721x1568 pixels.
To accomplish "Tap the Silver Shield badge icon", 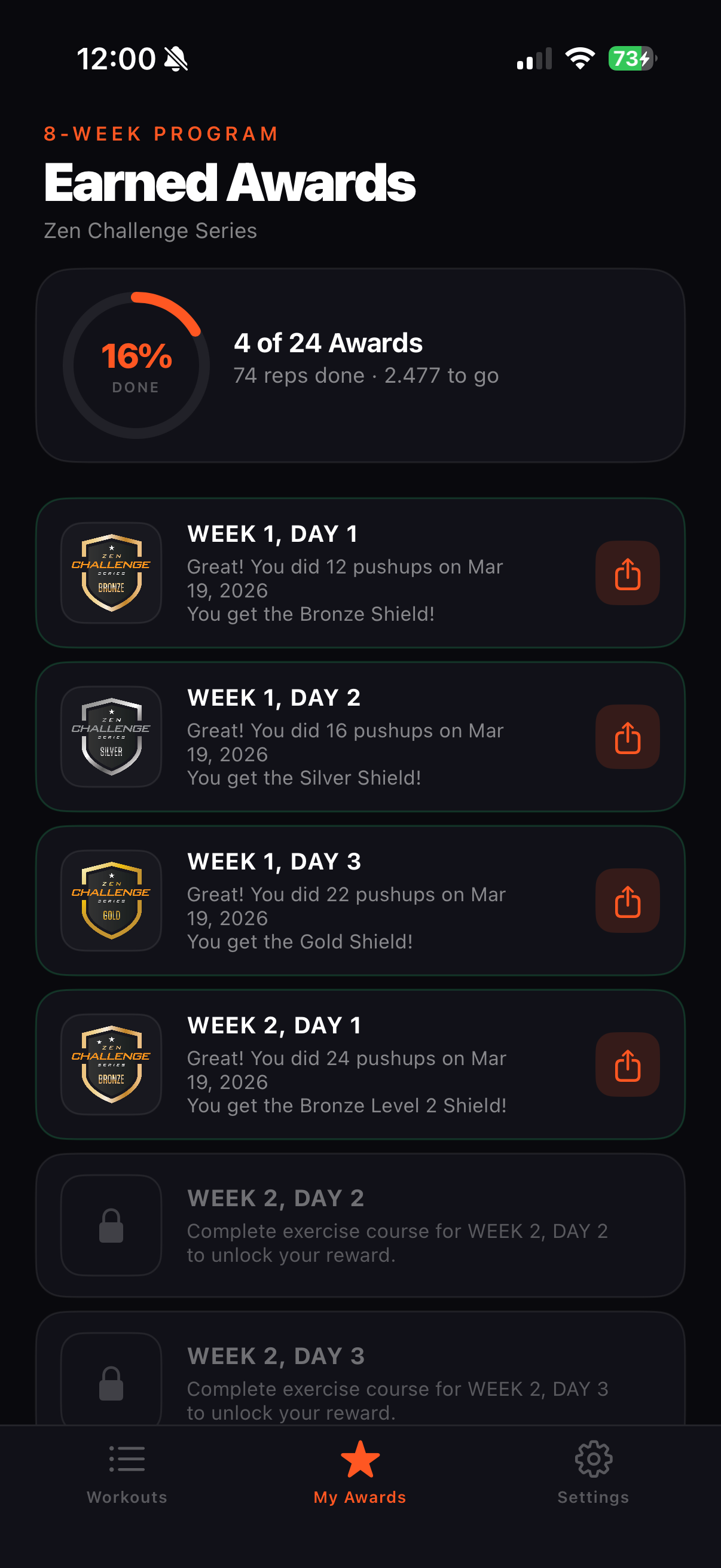I will [x=111, y=737].
